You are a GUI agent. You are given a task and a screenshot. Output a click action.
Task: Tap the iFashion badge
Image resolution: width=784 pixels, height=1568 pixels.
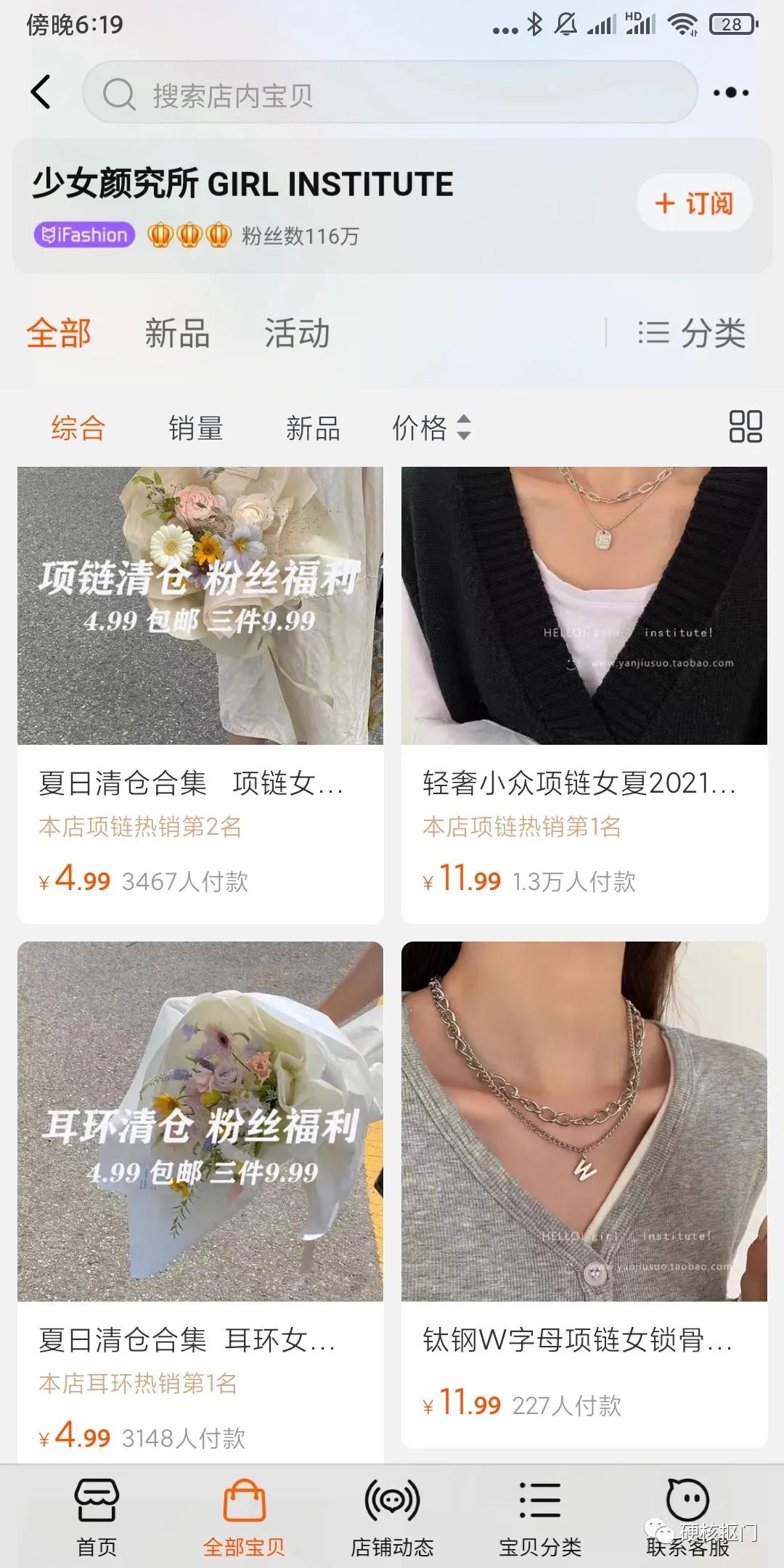click(83, 234)
